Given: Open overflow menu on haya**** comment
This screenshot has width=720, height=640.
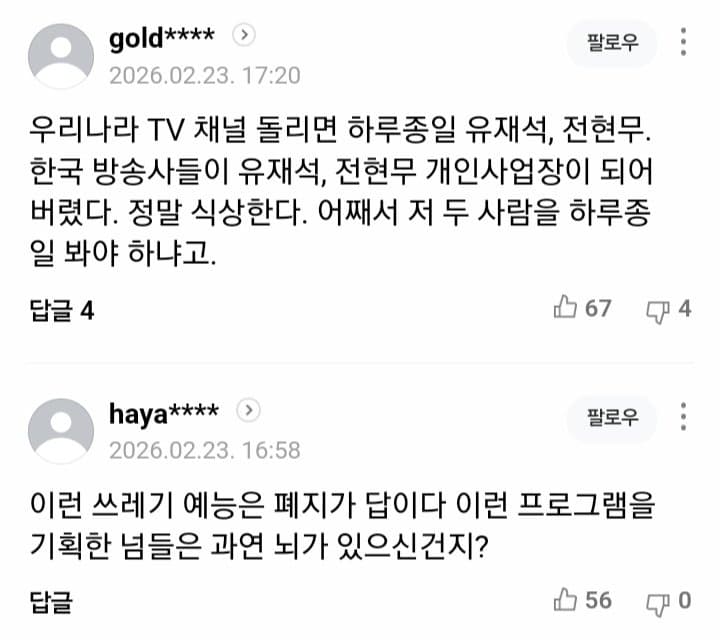Looking at the screenshot, I should click(684, 418).
